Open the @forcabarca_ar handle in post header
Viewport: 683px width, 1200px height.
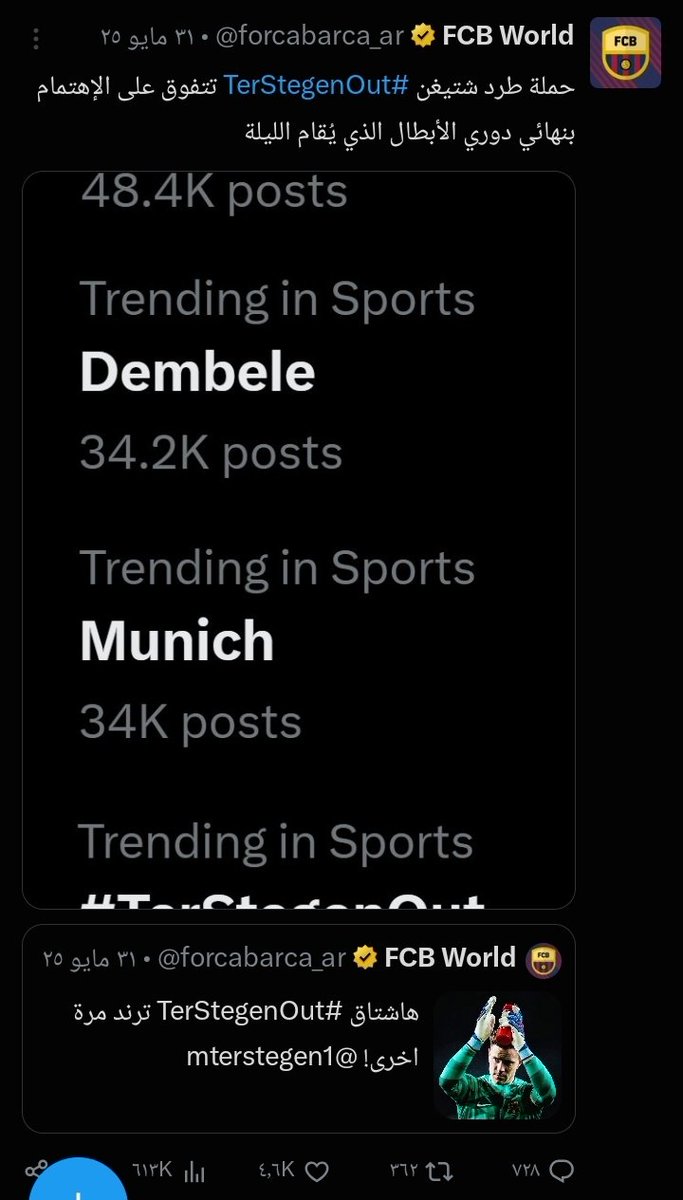click(x=310, y=38)
